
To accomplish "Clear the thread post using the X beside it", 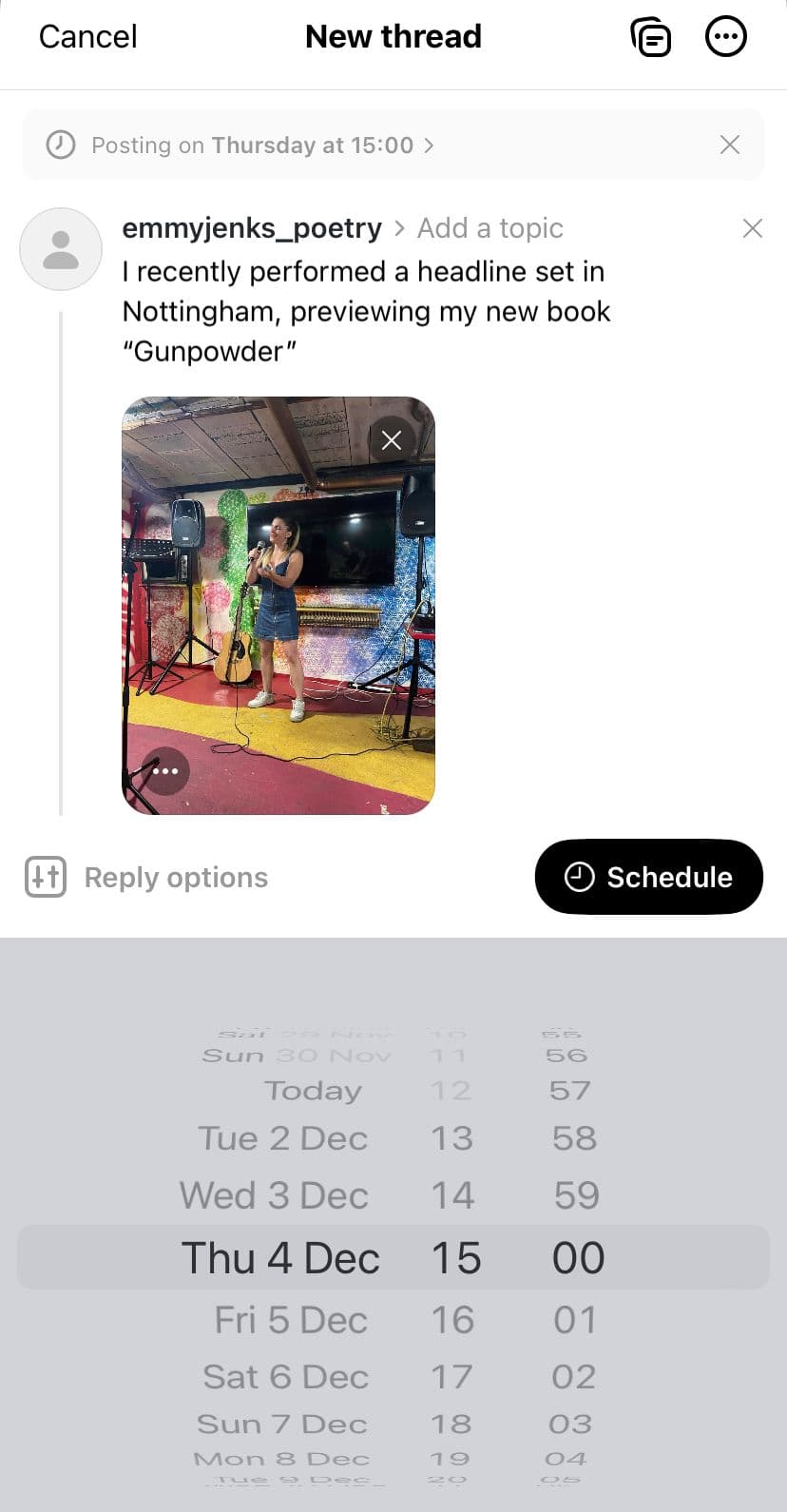I will pyautogui.click(x=752, y=228).
